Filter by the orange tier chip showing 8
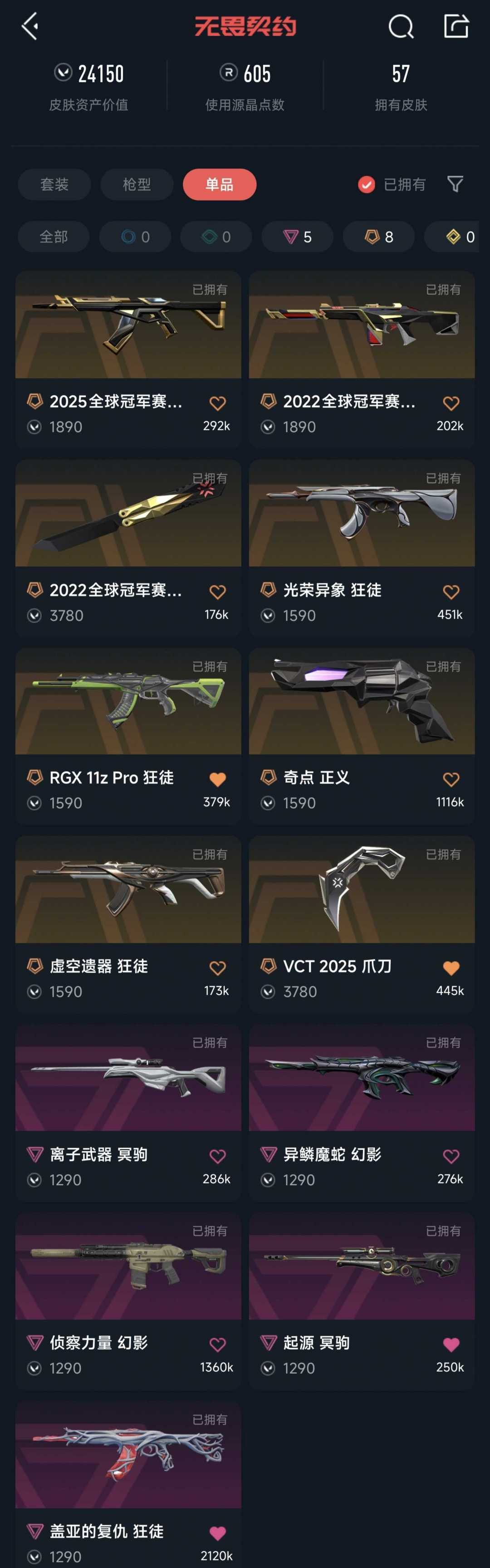 (378, 237)
